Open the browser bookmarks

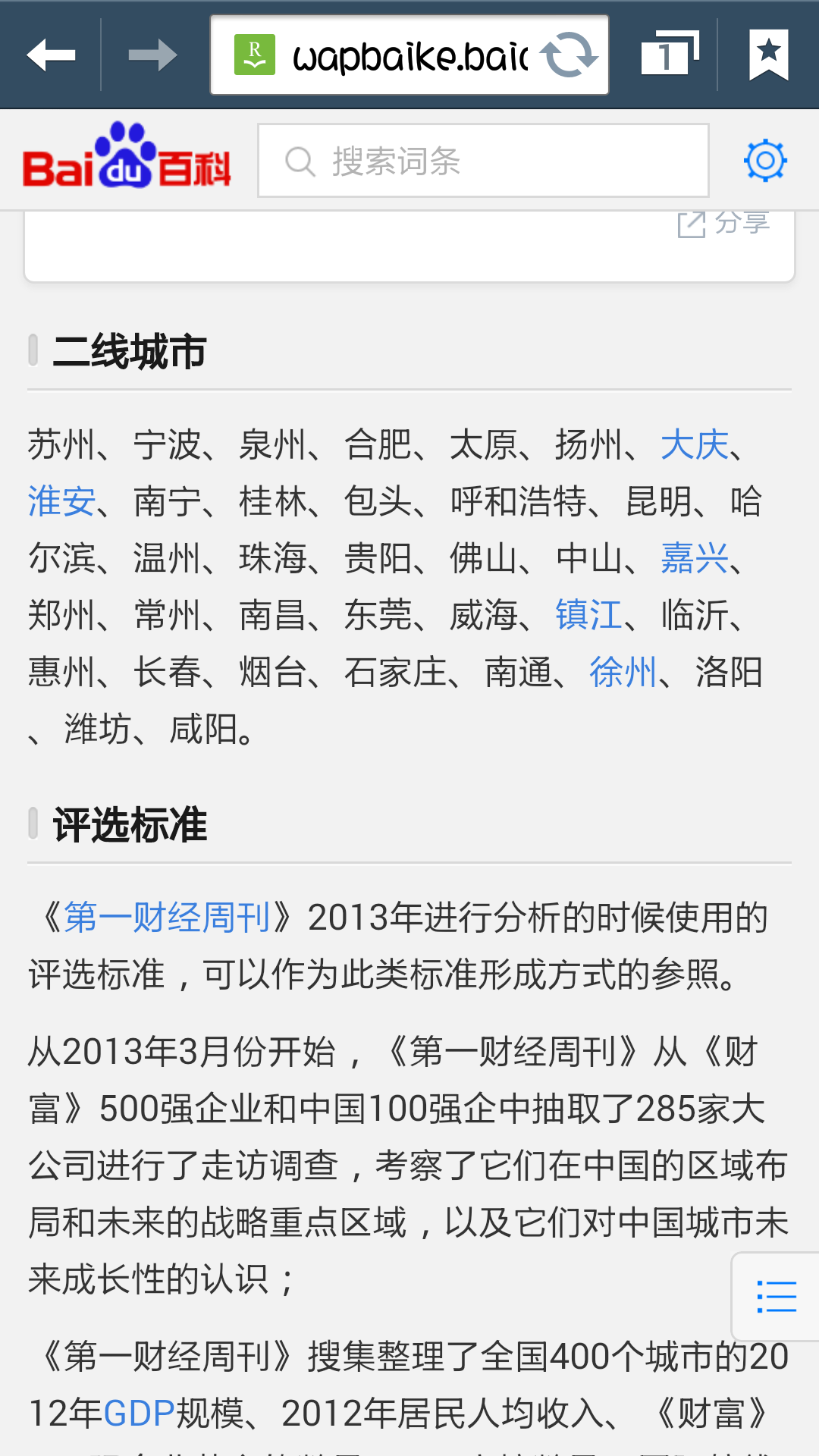(768, 55)
